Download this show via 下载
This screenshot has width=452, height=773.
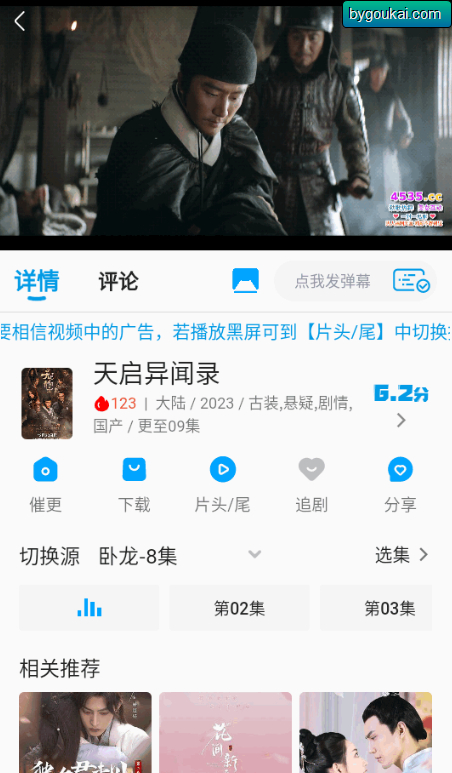134,485
